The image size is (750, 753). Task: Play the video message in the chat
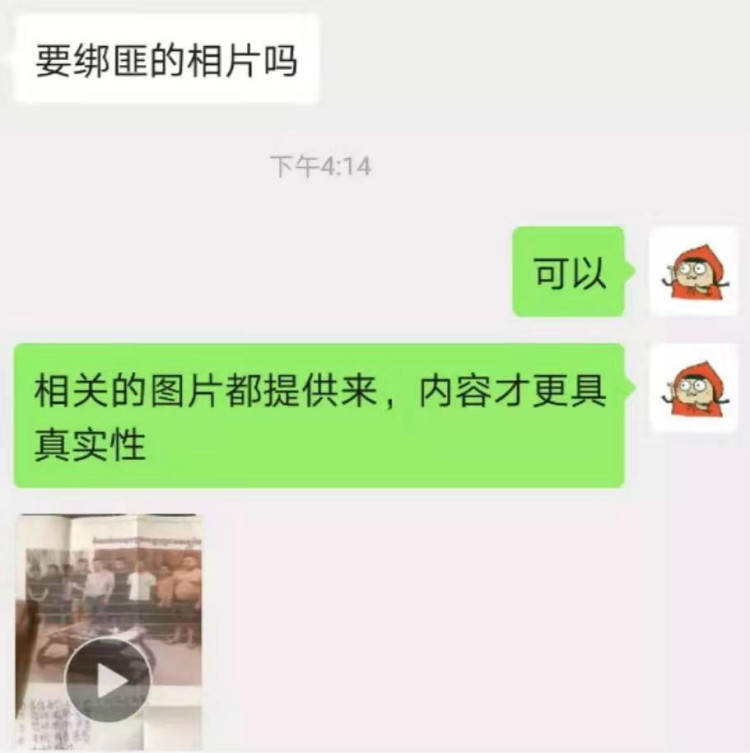(108, 680)
